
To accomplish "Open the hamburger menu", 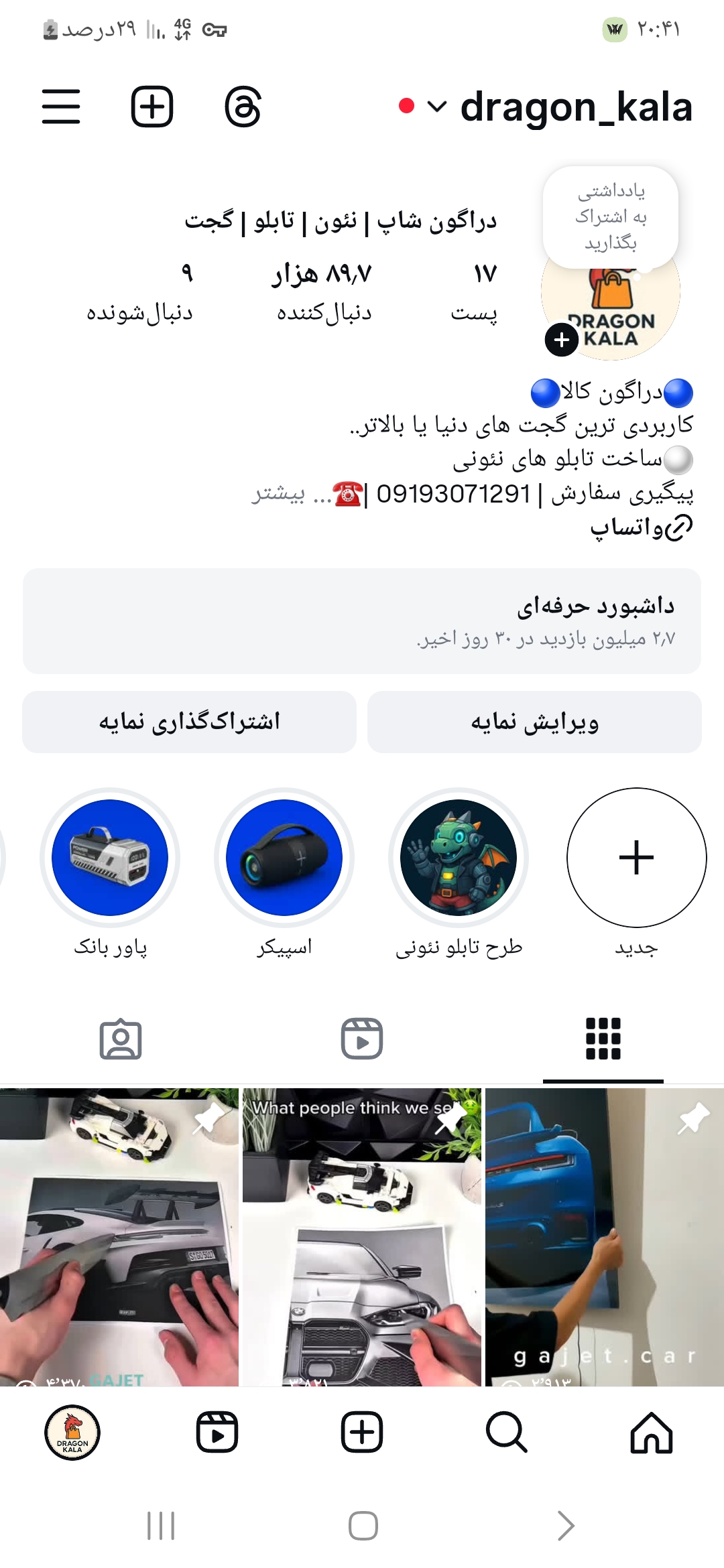I will 61,107.
